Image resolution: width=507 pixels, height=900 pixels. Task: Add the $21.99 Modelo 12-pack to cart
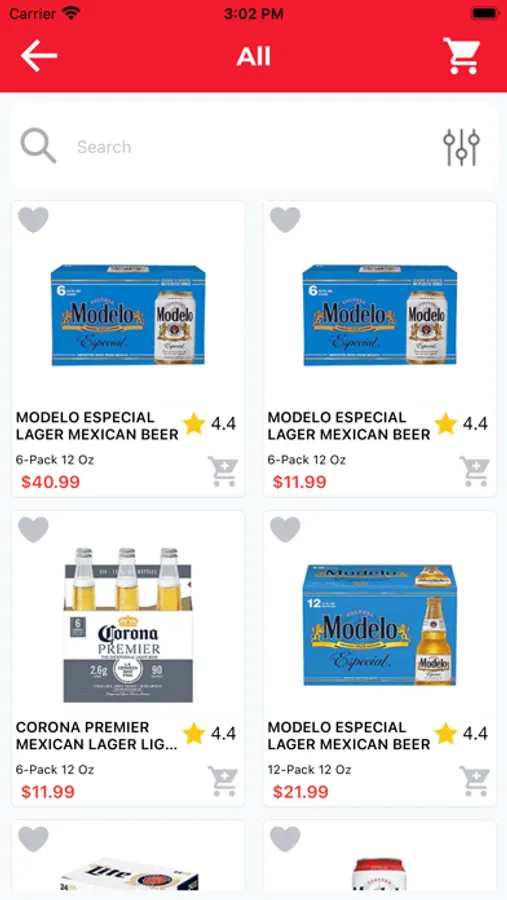pyautogui.click(x=475, y=781)
